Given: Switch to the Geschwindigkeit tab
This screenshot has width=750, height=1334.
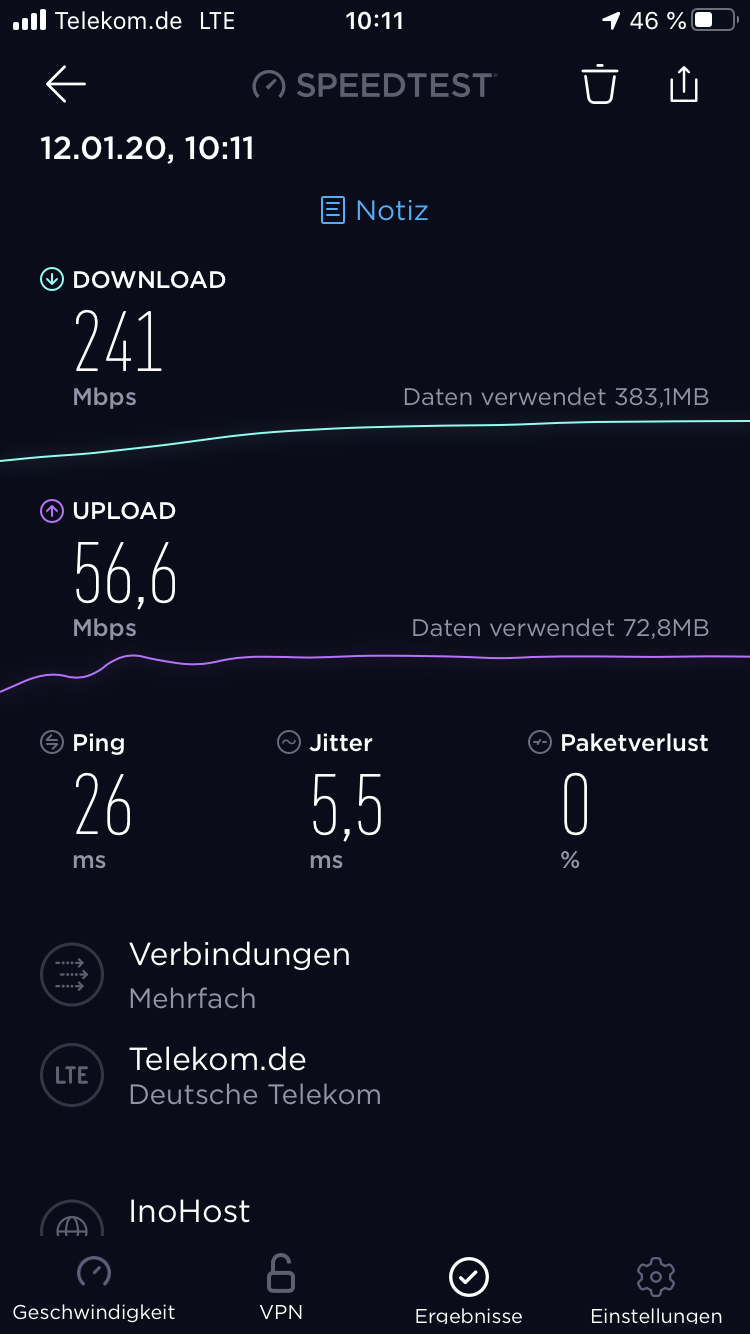Looking at the screenshot, I should (94, 1288).
